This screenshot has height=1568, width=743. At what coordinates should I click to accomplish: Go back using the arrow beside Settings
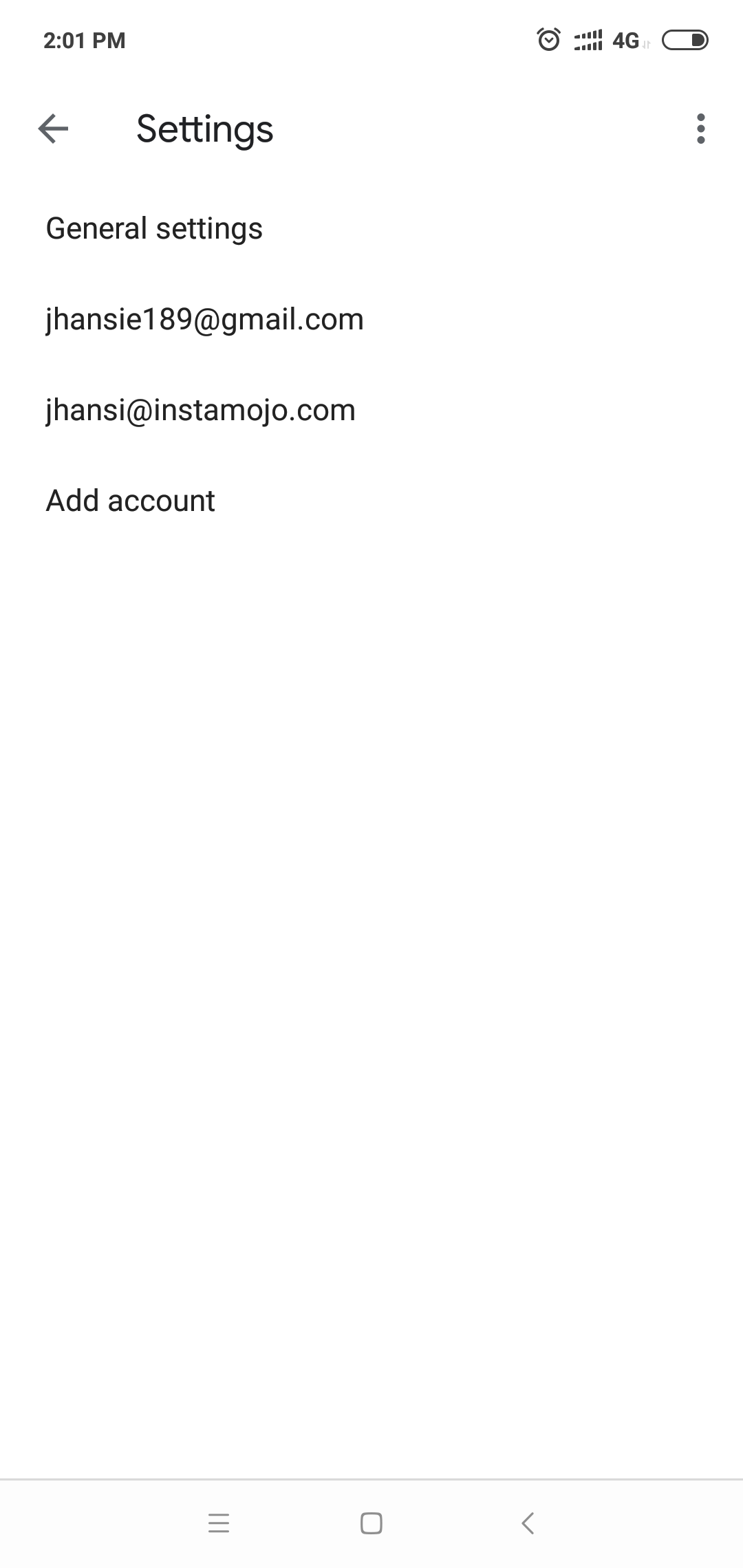53,129
